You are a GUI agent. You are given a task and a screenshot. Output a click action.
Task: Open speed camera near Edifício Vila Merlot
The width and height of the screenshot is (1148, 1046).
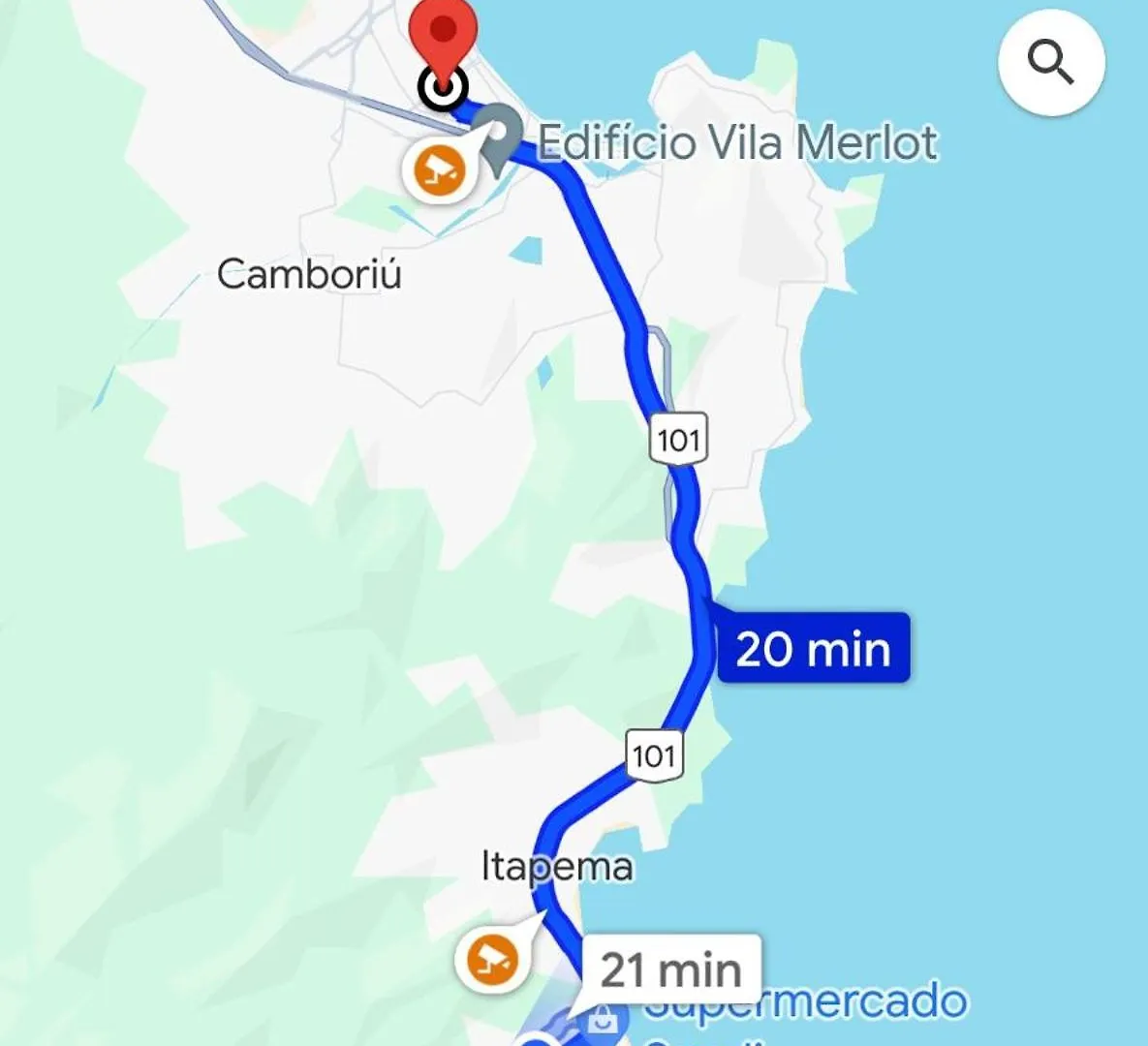(x=441, y=169)
